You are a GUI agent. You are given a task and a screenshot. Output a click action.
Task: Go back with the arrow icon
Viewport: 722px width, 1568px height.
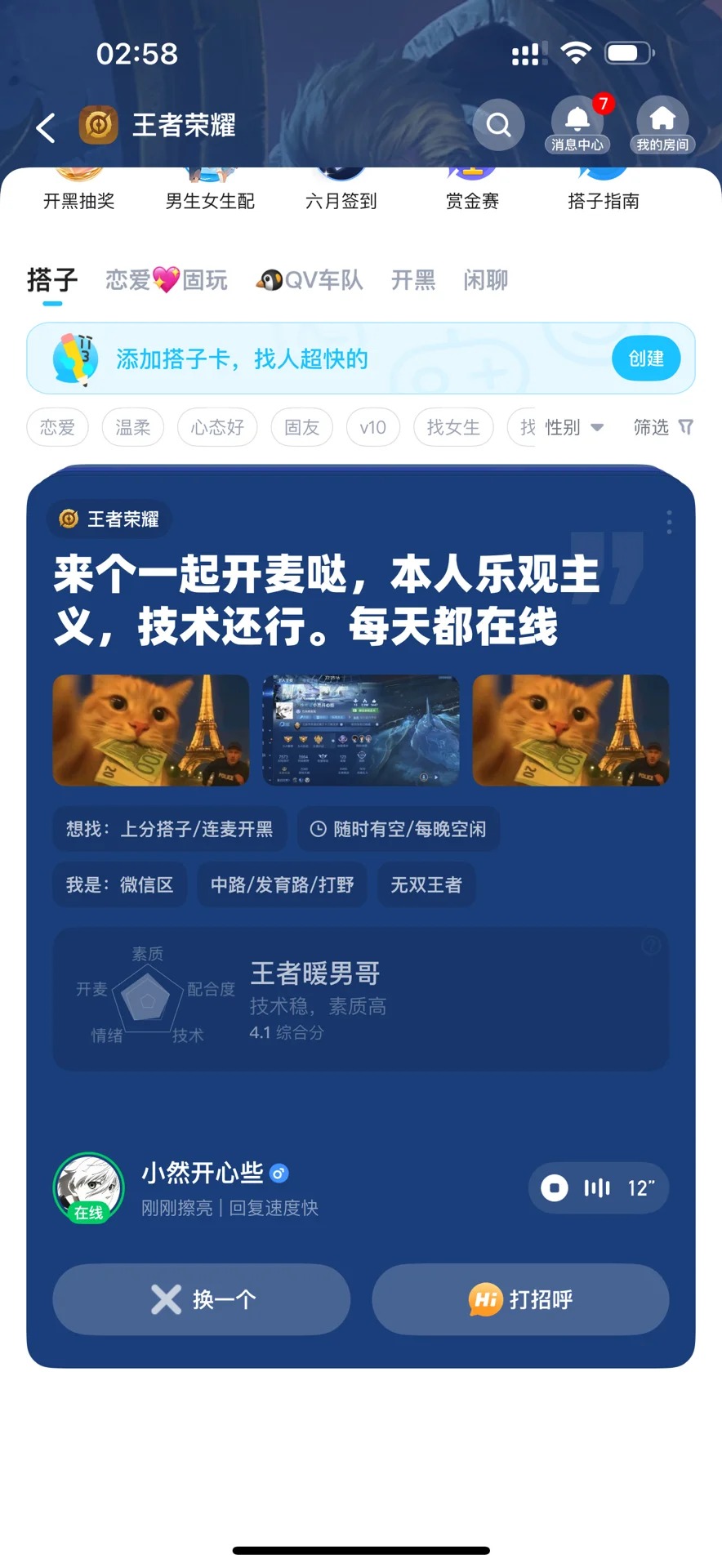tap(46, 127)
